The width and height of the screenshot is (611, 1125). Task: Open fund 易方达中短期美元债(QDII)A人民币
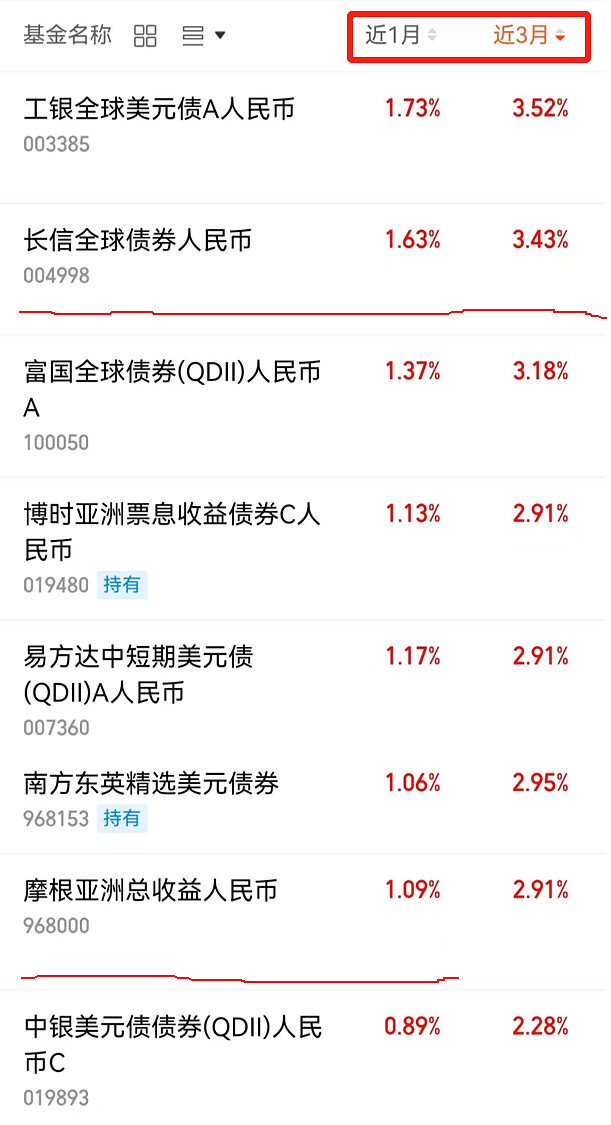(306, 690)
